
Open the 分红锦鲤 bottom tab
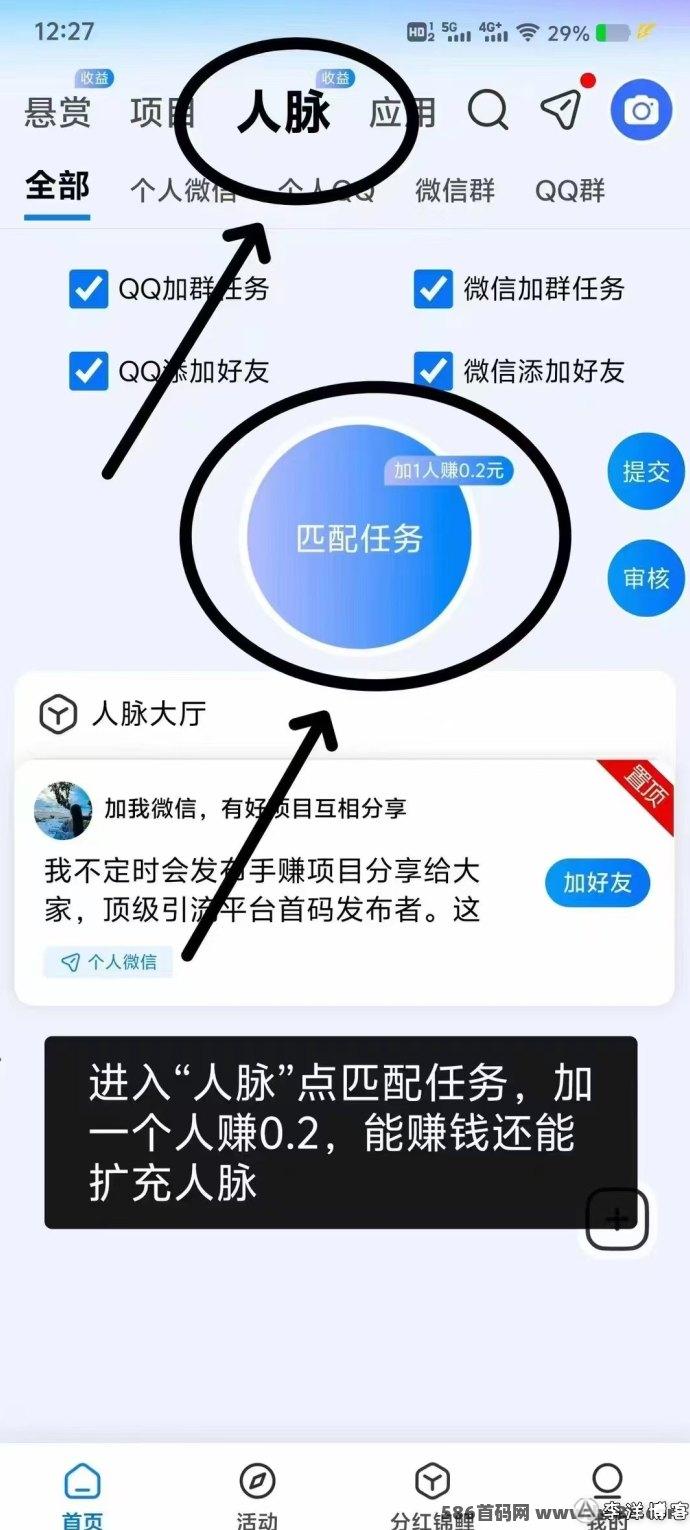tap(432, 1496)
